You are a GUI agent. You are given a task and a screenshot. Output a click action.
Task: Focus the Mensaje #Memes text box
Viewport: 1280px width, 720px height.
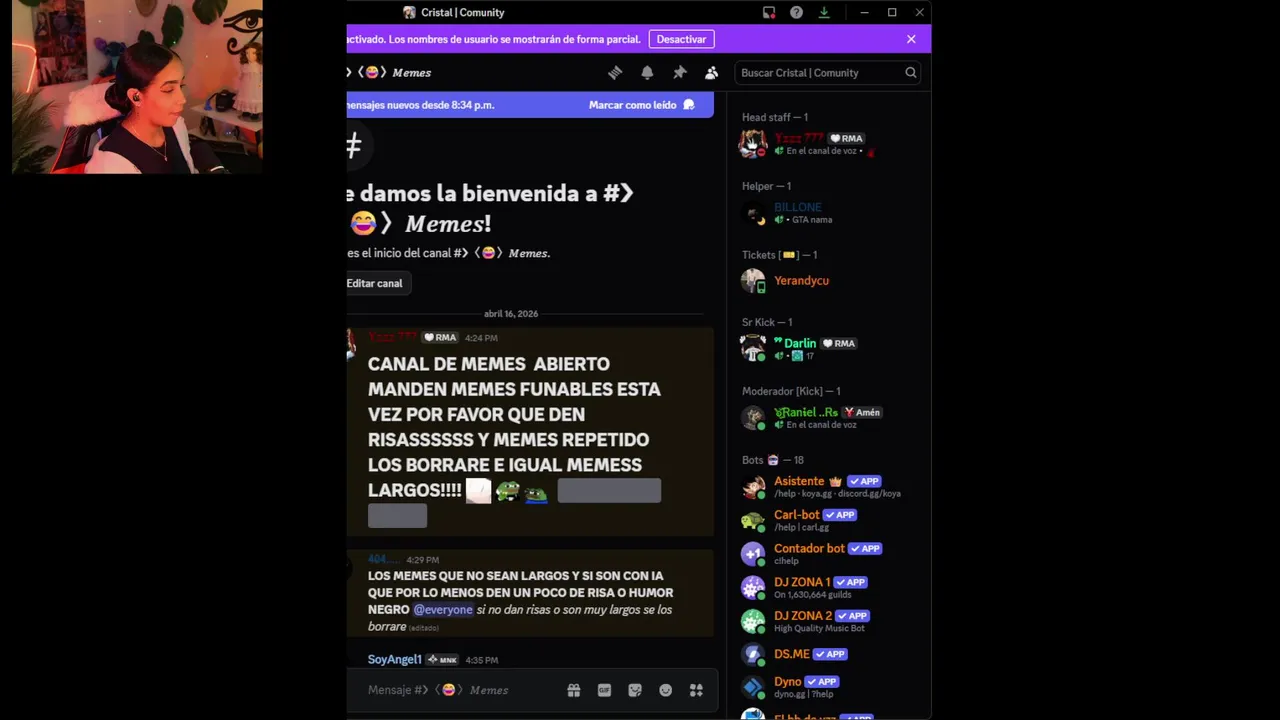460,690
